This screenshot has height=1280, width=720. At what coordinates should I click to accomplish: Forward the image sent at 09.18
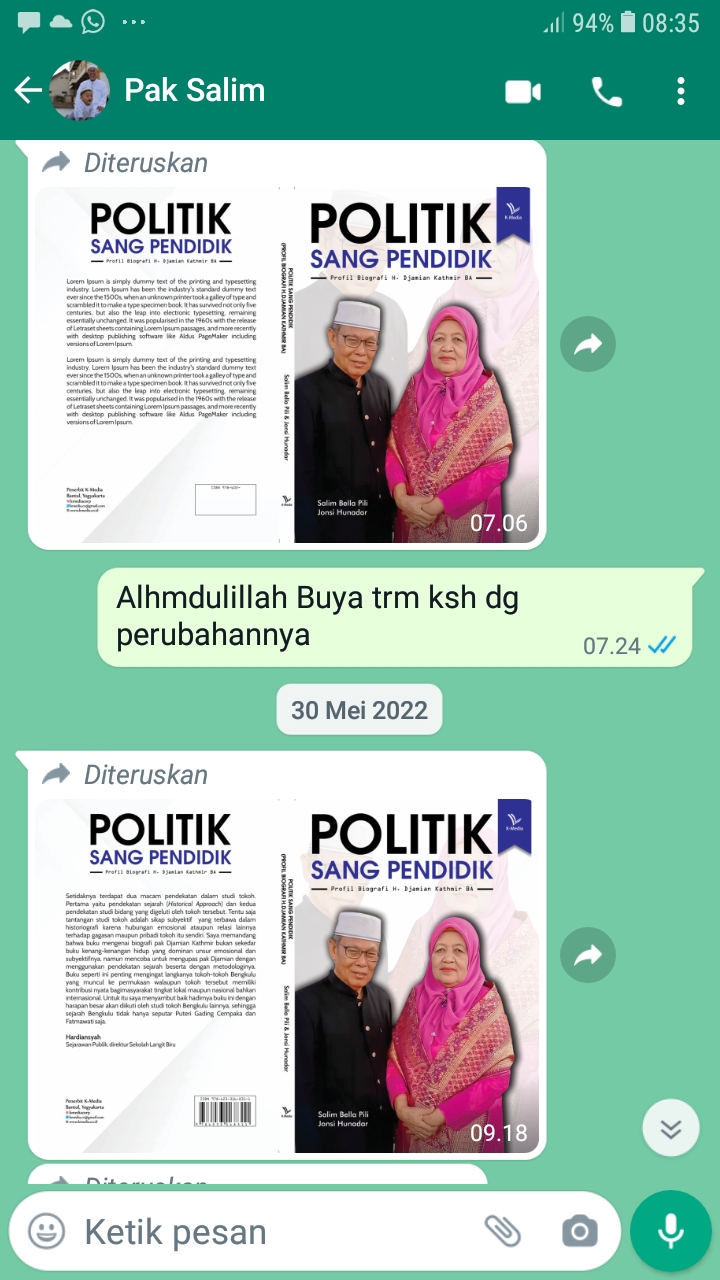[588, 957]
